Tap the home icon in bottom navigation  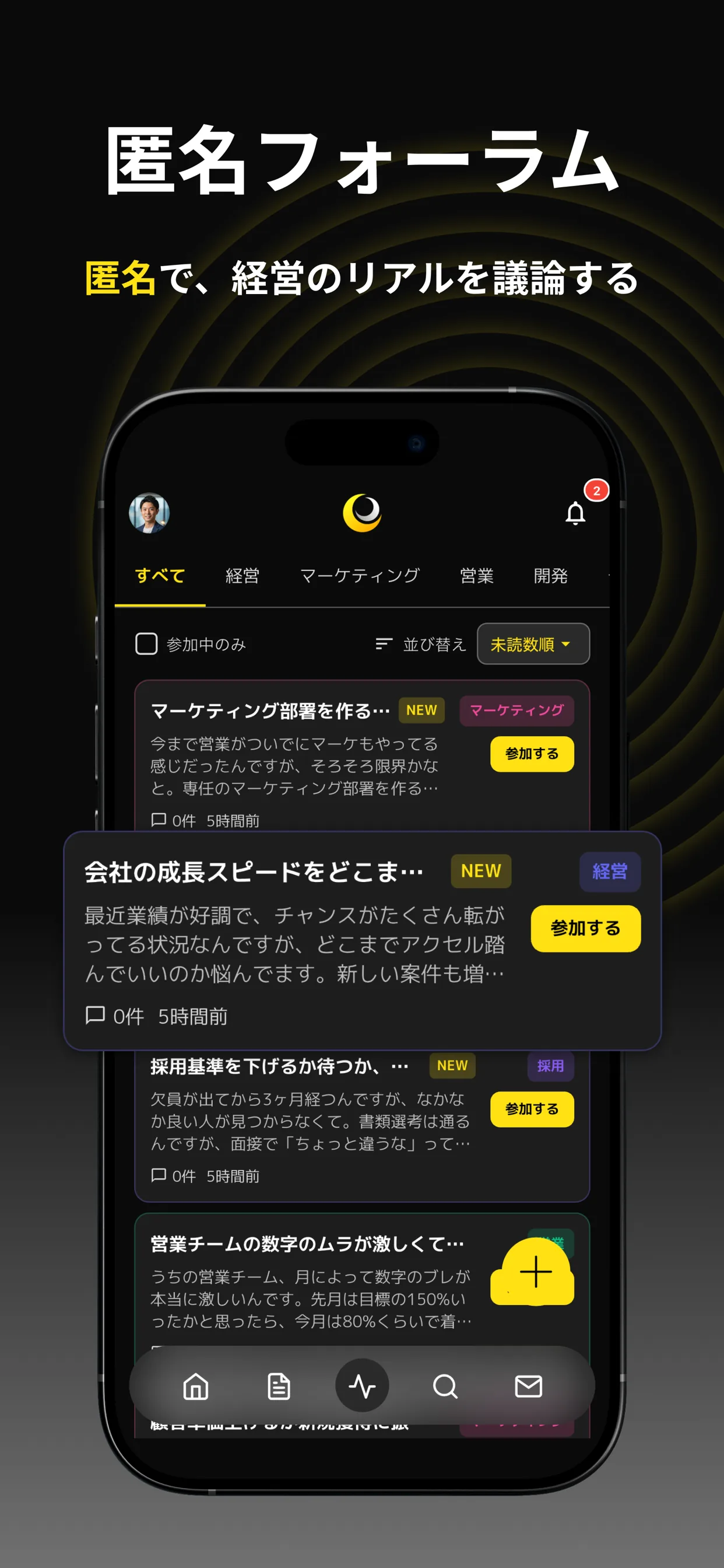click(x=194, y=1387)
